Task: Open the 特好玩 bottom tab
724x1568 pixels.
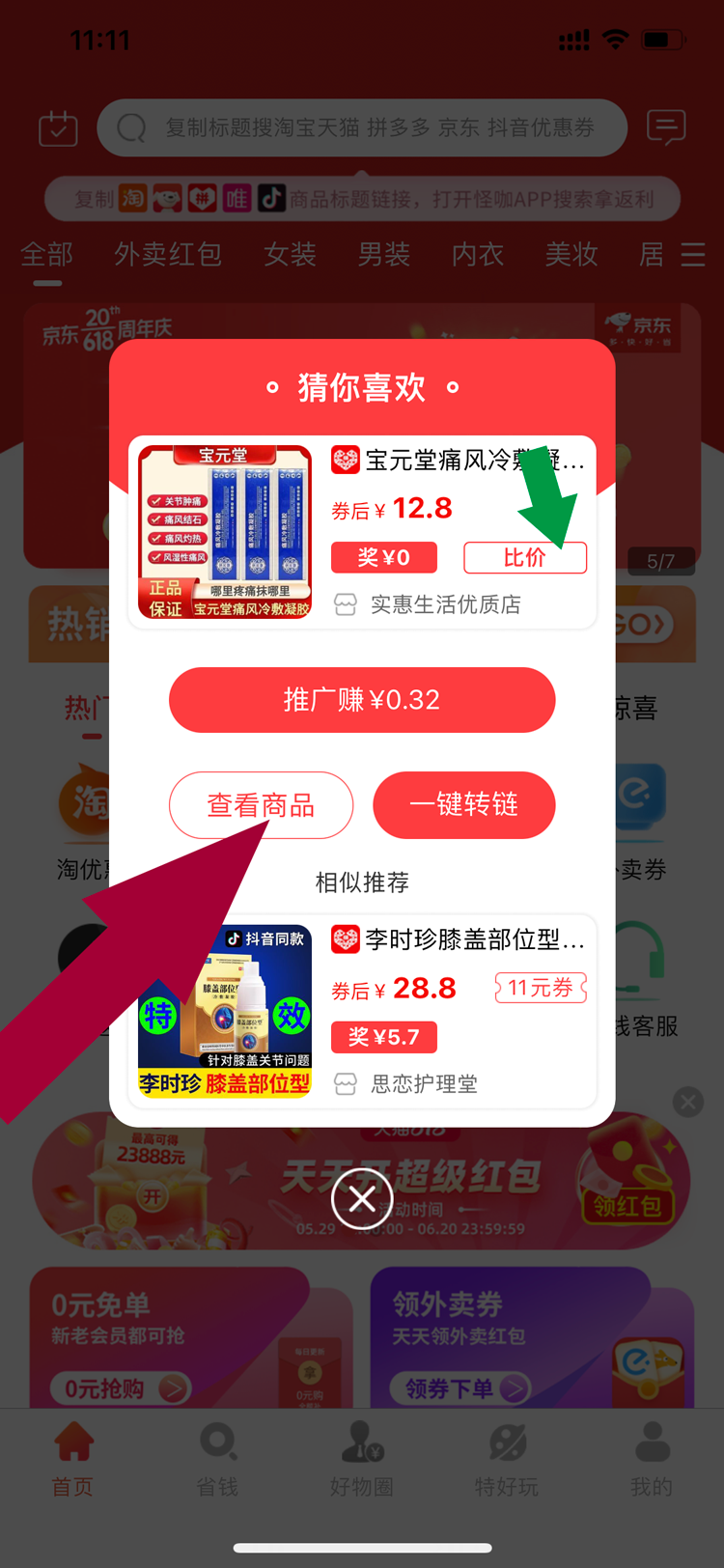Action: tap(507, 1460)
